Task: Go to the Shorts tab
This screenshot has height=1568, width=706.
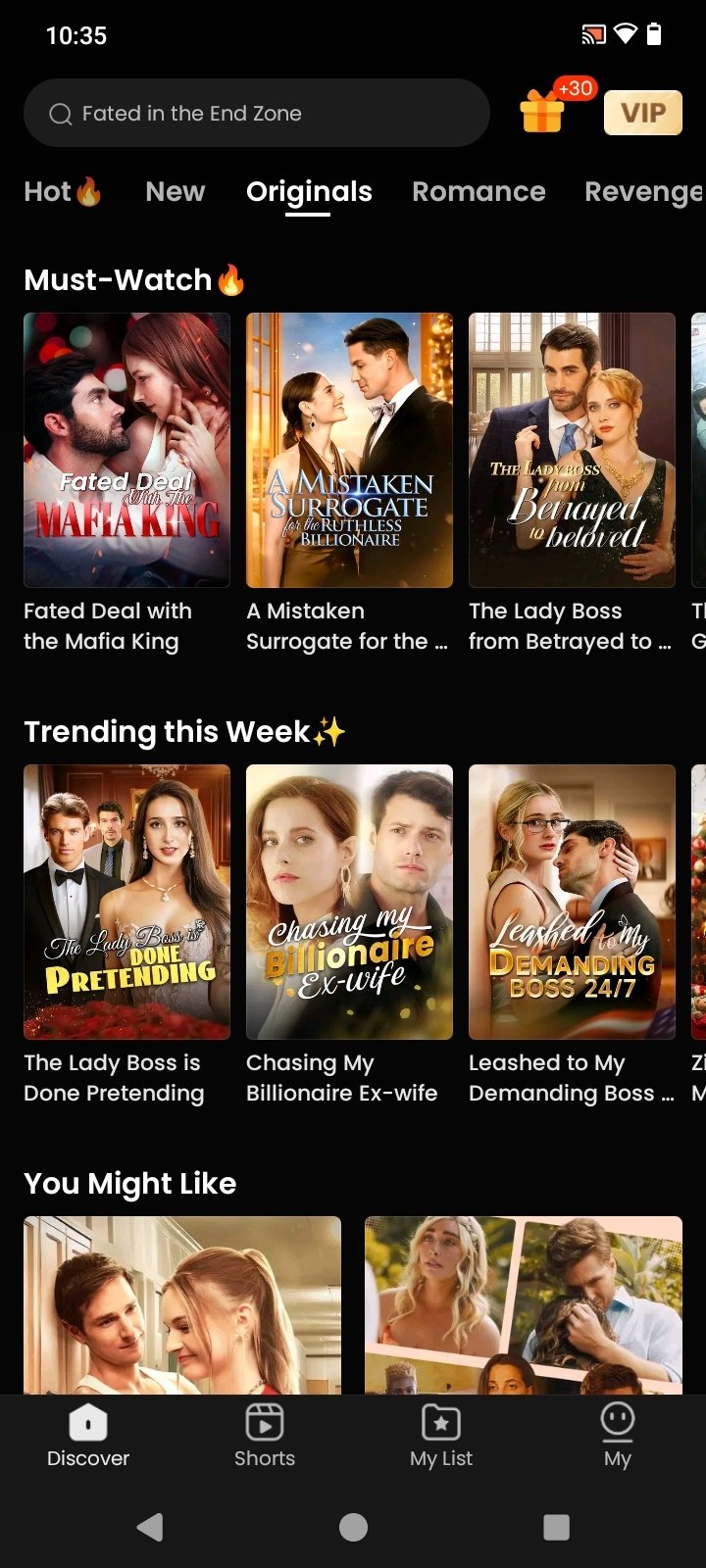Action: (265, 1436)
